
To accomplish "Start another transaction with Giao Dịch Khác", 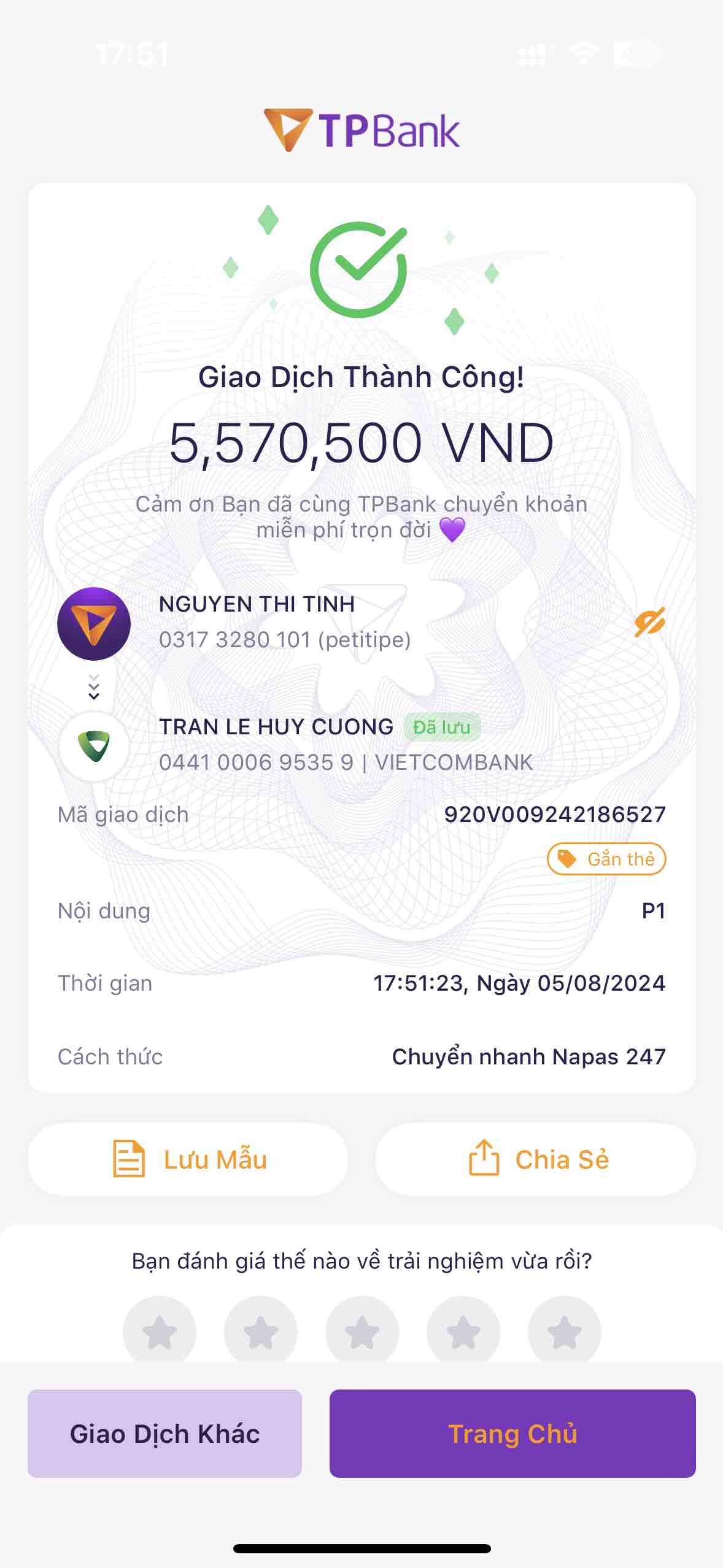I will (x=164, y=1433).
